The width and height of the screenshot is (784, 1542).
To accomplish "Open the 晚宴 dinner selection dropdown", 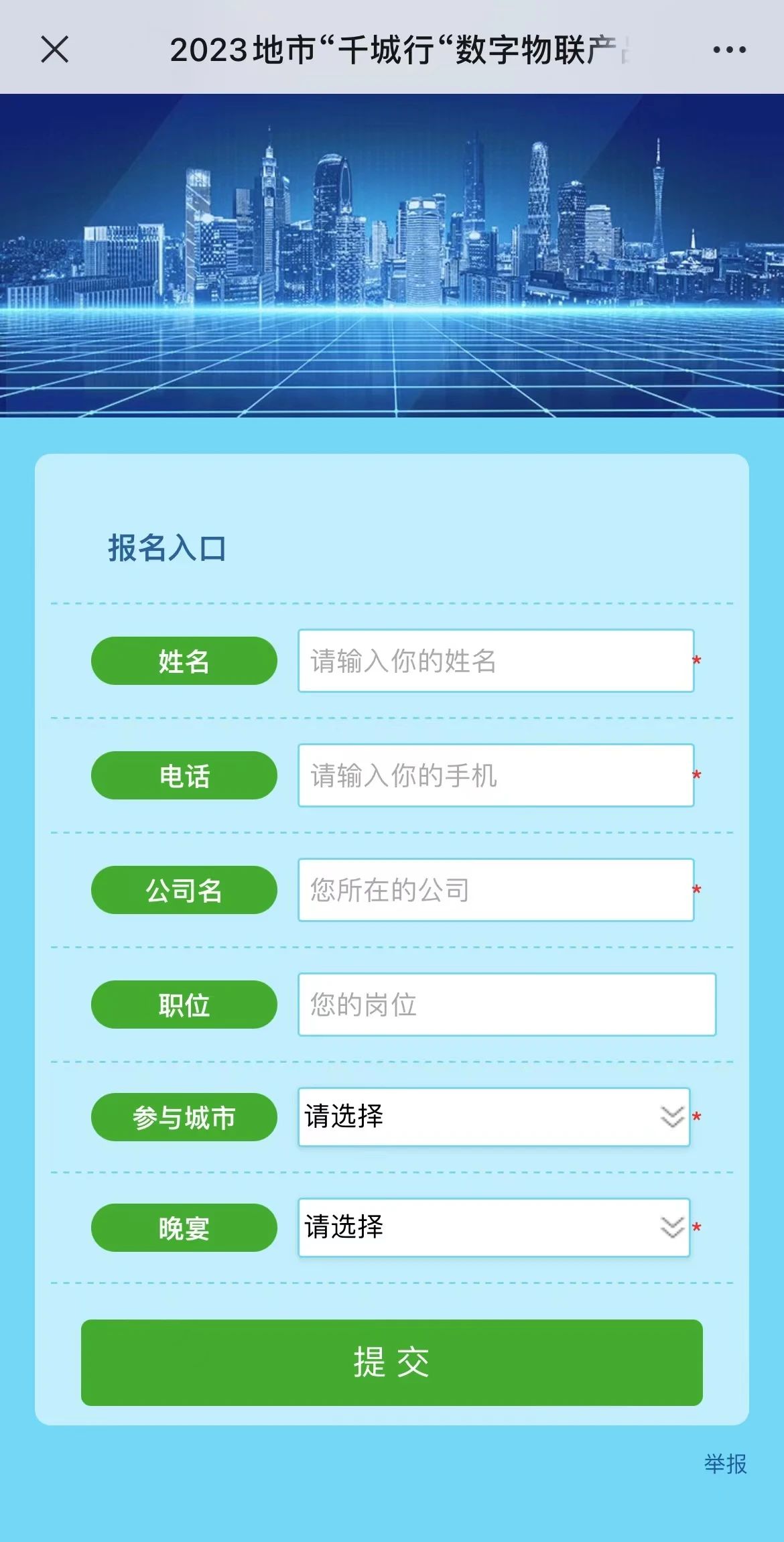I will [x=494, y=1227].
